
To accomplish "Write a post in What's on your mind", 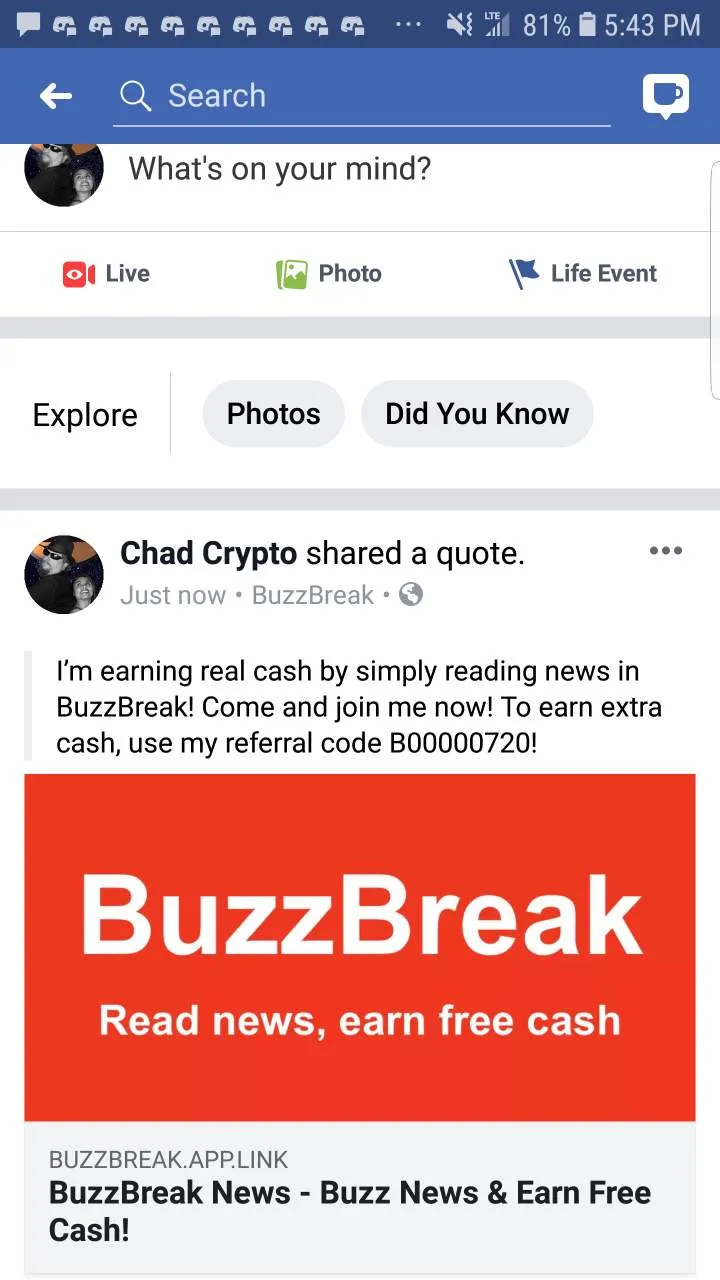I will (280, 168).
